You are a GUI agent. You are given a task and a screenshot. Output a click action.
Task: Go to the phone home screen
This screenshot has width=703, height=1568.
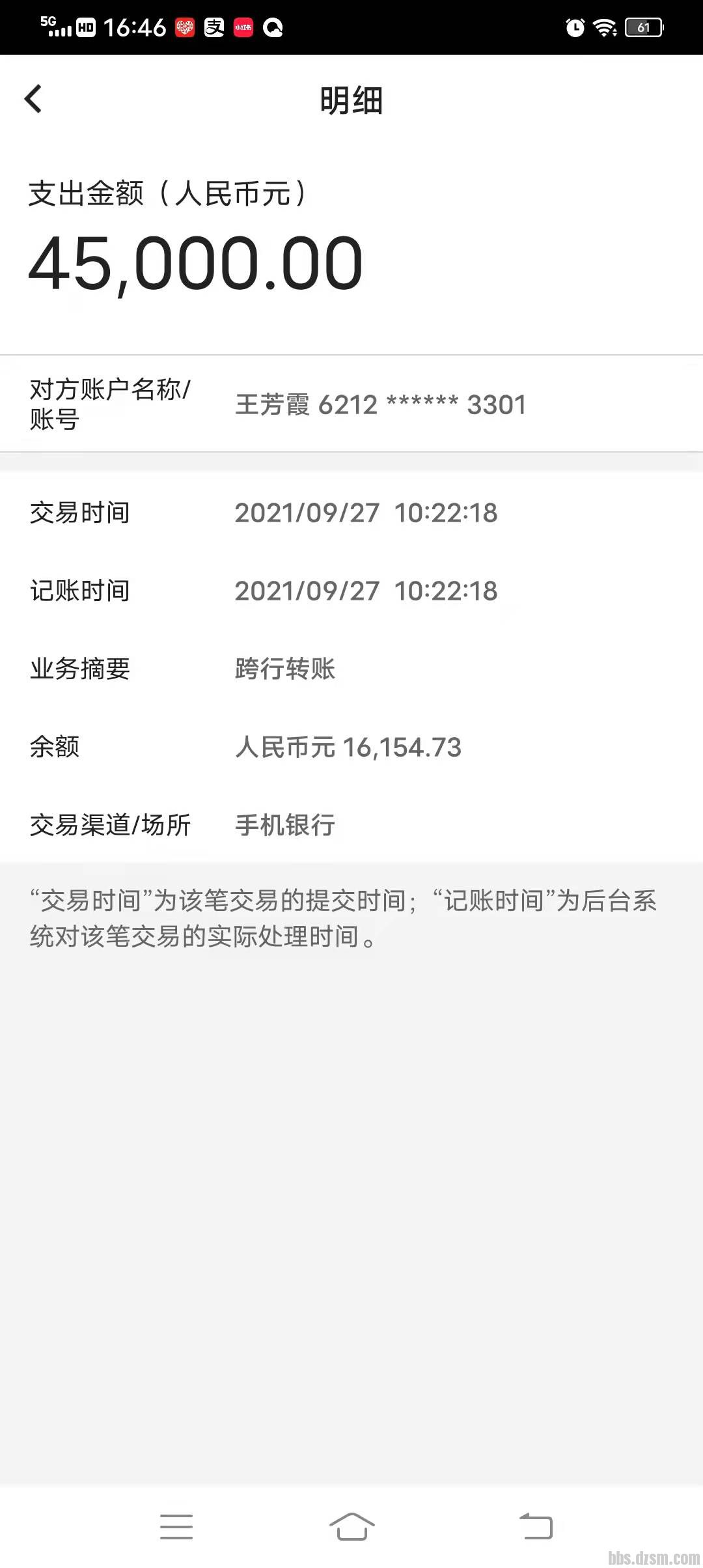351,1526
